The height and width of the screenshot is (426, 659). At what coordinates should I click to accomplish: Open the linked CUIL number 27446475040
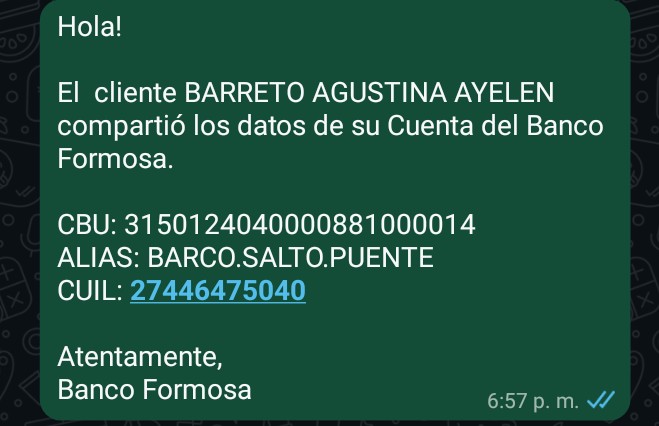(x=218, y=292)
